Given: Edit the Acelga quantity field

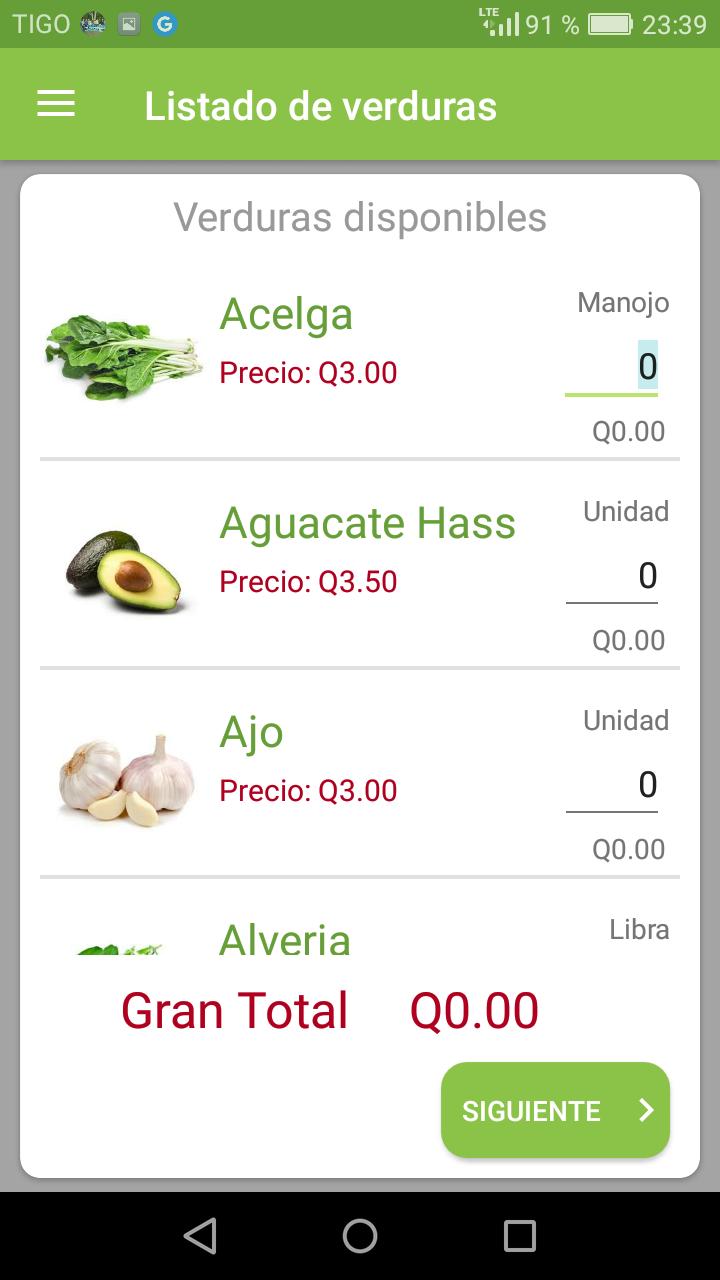Looking at the screenshot, I should (611, 367).
